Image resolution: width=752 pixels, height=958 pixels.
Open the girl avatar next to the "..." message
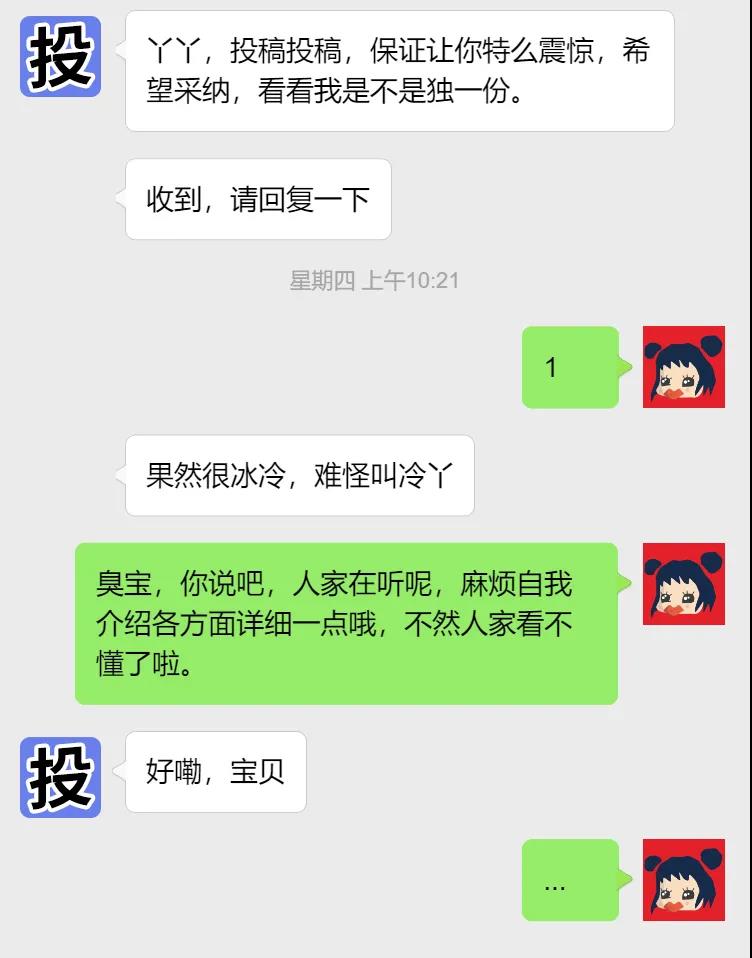pyautogui.click(x=683, y=880)
